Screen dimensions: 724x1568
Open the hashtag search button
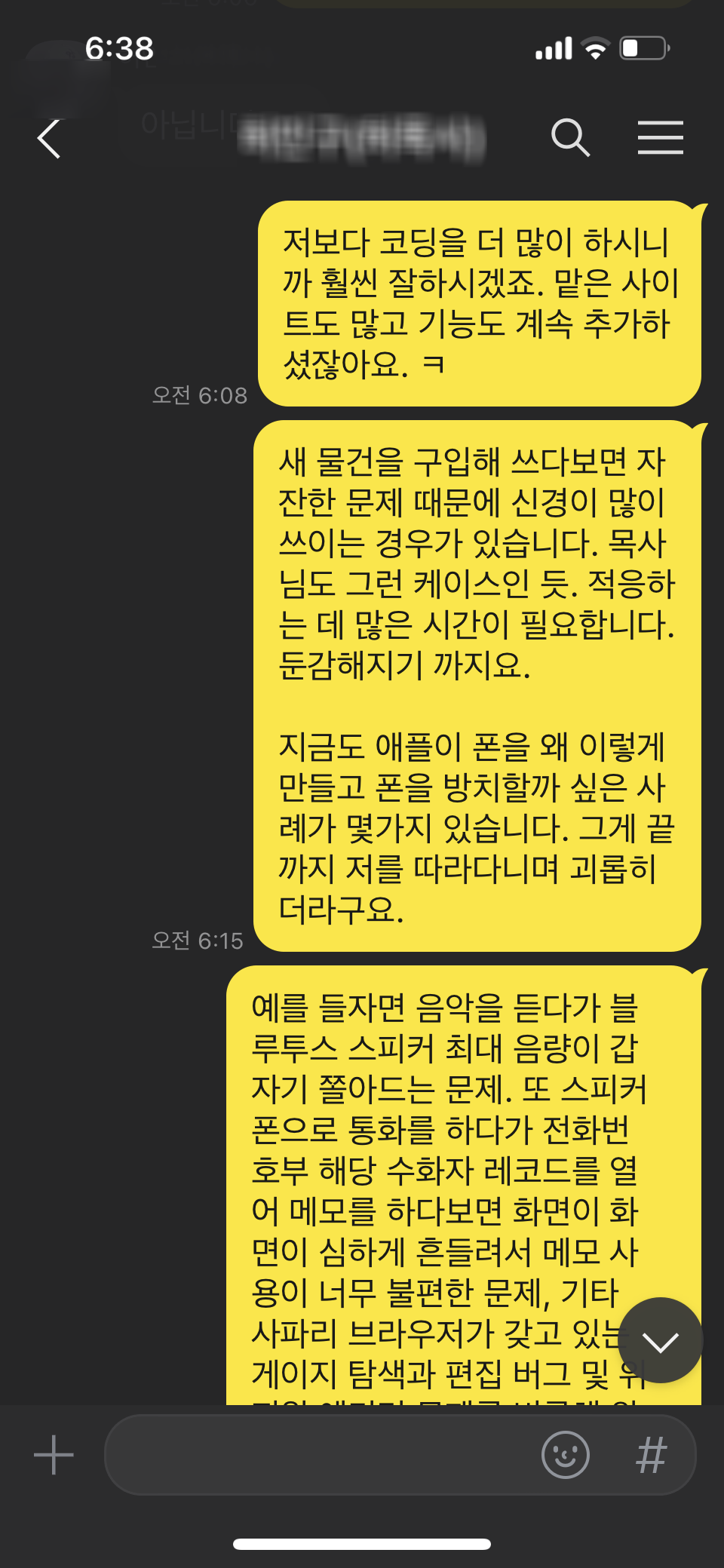coord(652,1455)
